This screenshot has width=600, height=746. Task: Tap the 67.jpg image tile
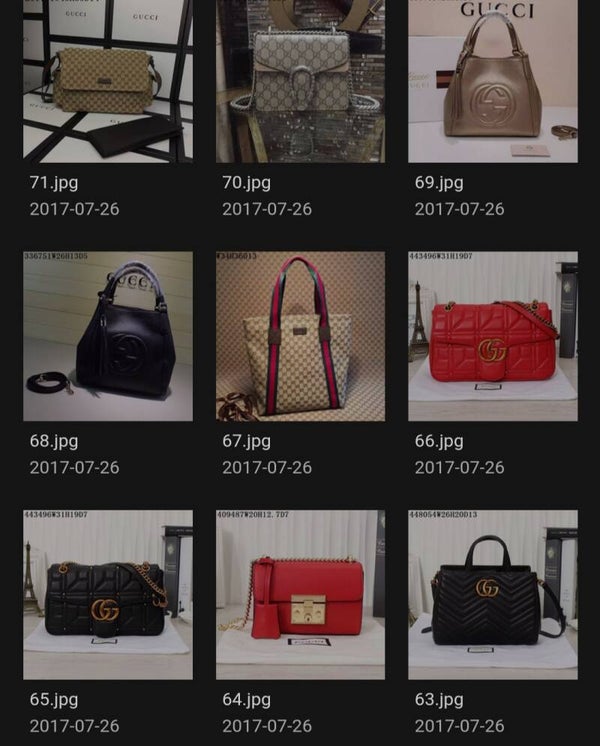click(300, 336)
